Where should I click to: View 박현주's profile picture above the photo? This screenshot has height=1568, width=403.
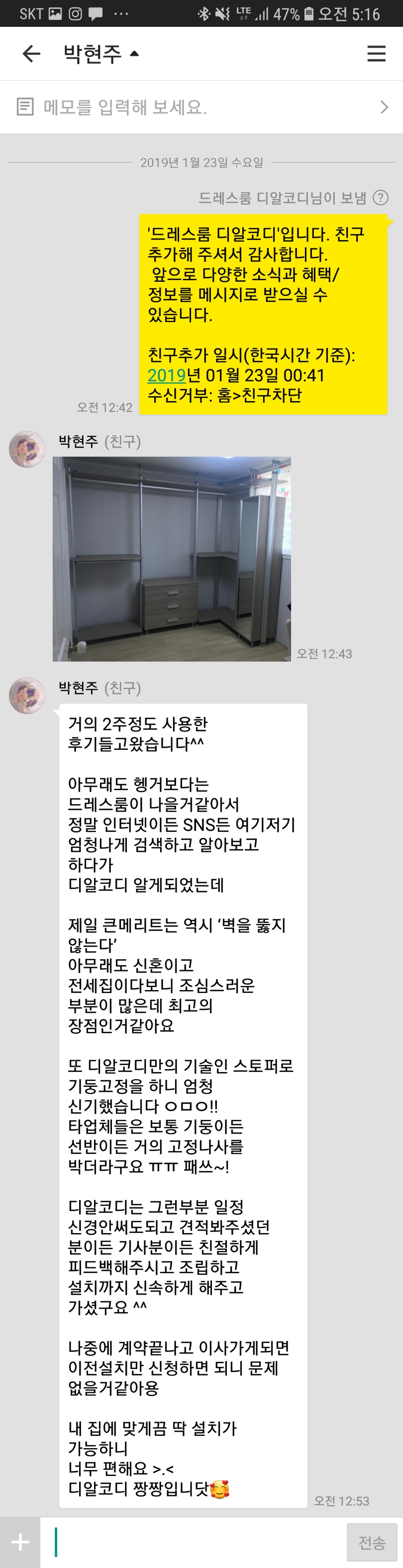click(27, 449)
